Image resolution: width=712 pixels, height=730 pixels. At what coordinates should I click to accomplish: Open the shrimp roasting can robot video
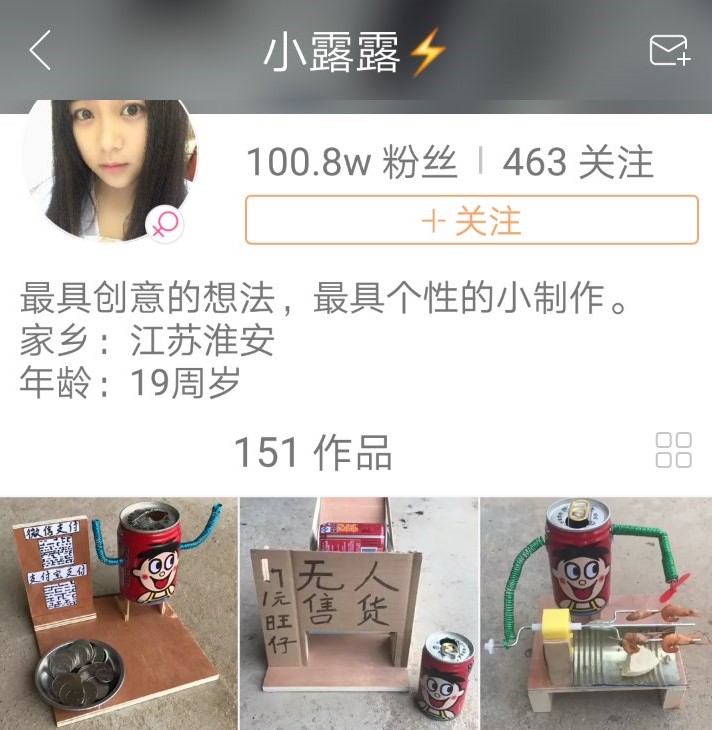[596, 613]
